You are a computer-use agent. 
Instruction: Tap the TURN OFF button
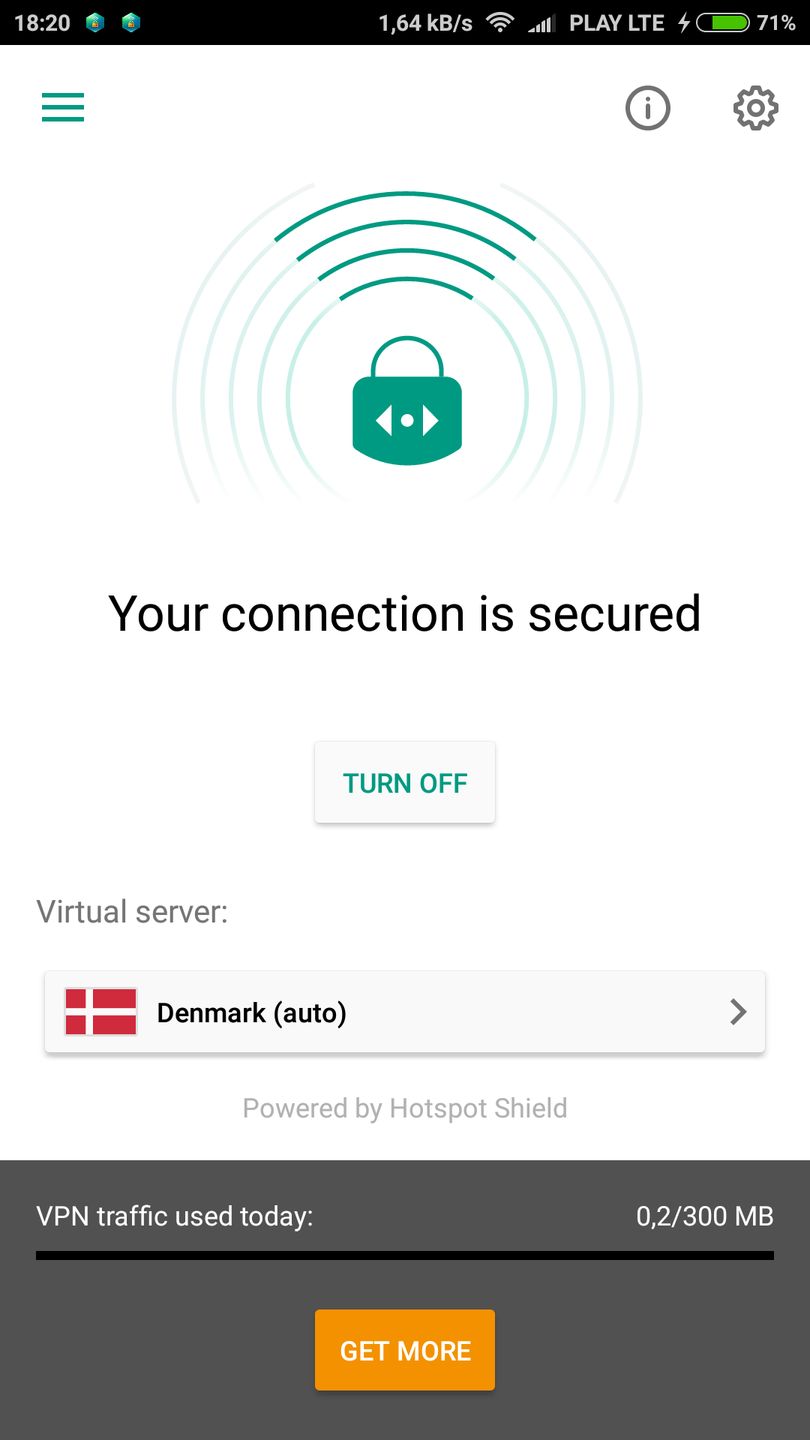pyautogui.click(x=405, y=783)
